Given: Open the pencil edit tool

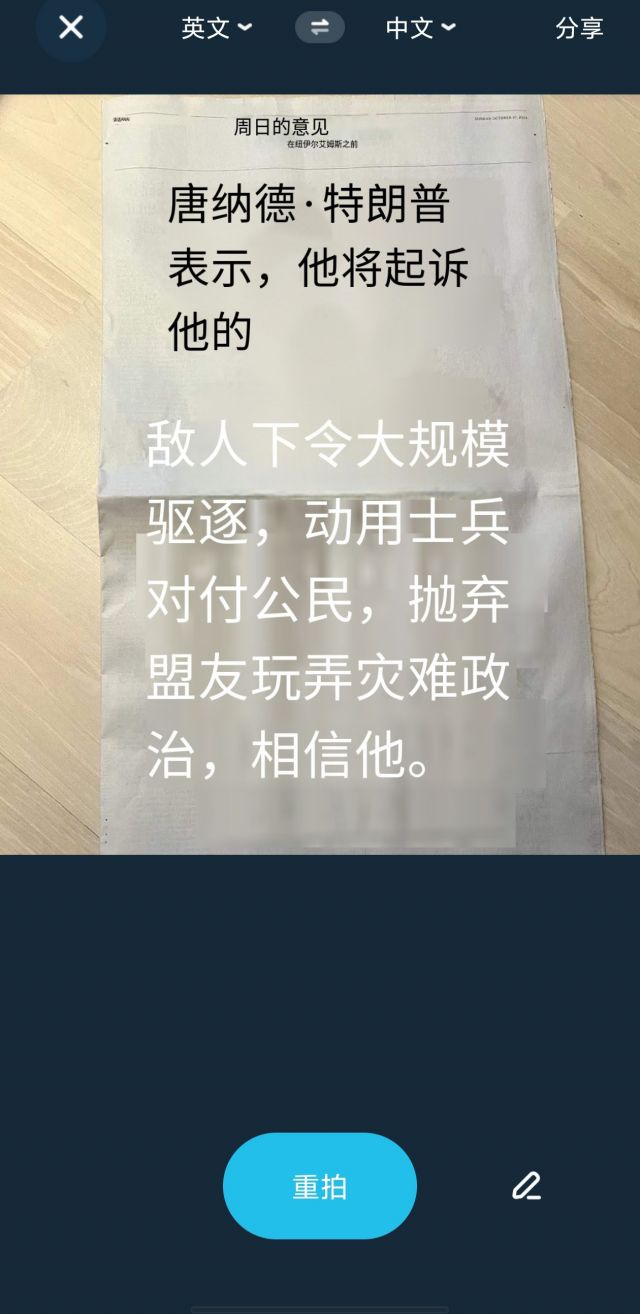Looking at the screenshot, I should [x=526, y=1186].
